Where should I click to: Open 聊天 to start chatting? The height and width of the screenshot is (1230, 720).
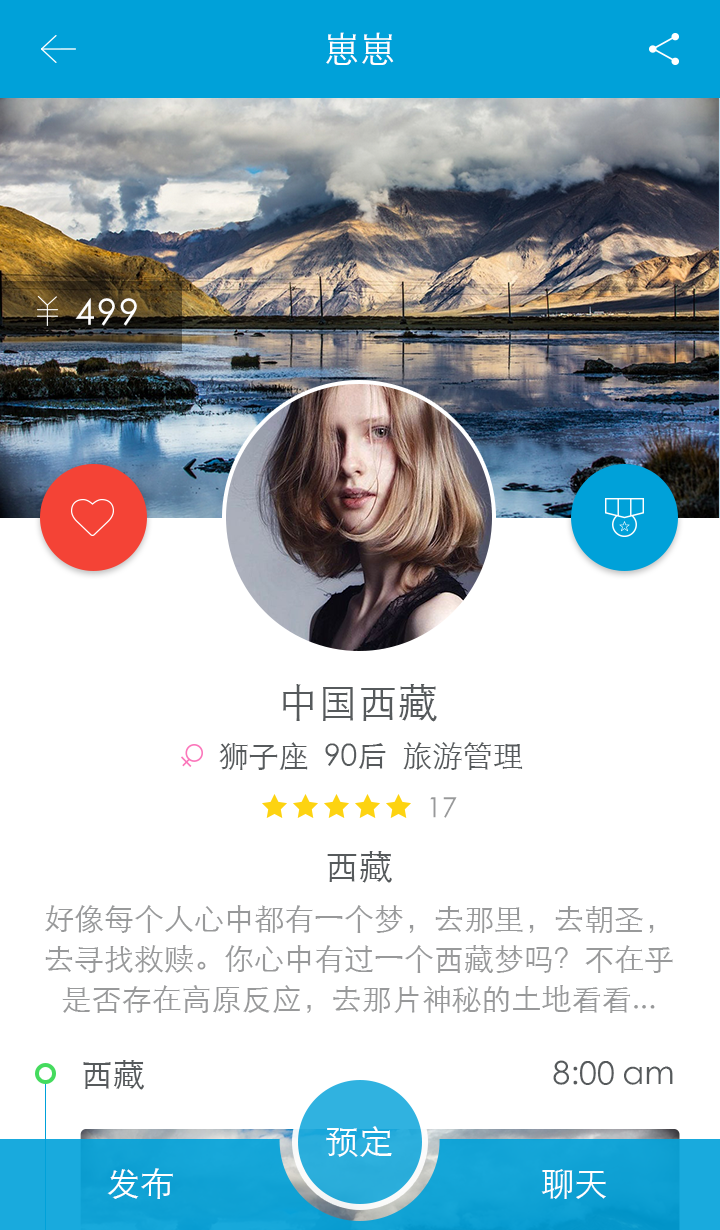(574, 1185)
